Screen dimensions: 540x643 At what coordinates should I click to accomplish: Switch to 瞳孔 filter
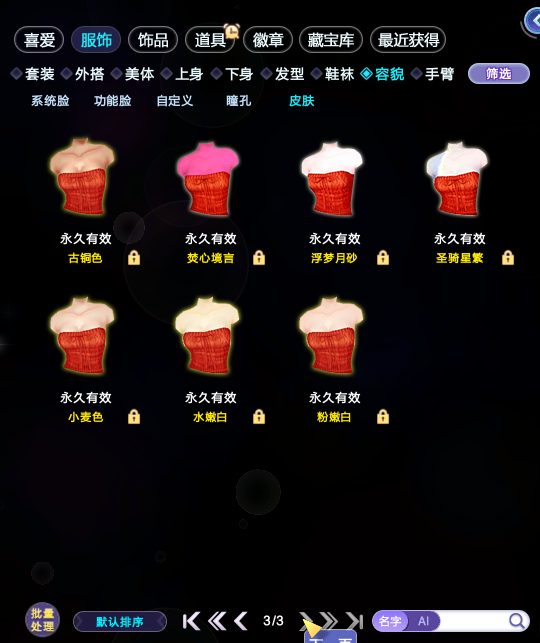coord(238,100)
